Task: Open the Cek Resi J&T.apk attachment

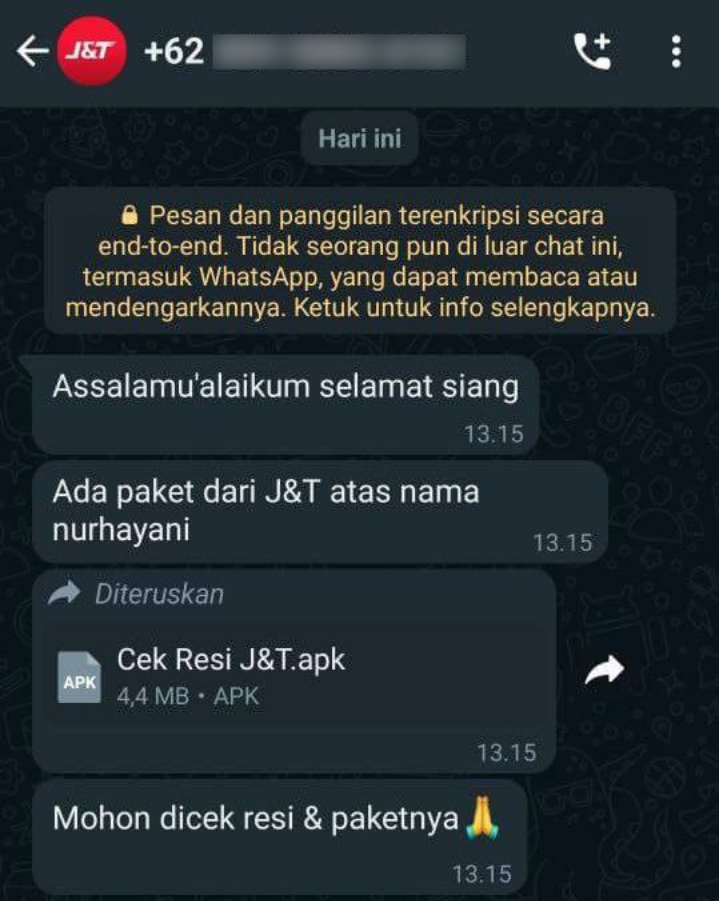Action: (232, 676)
